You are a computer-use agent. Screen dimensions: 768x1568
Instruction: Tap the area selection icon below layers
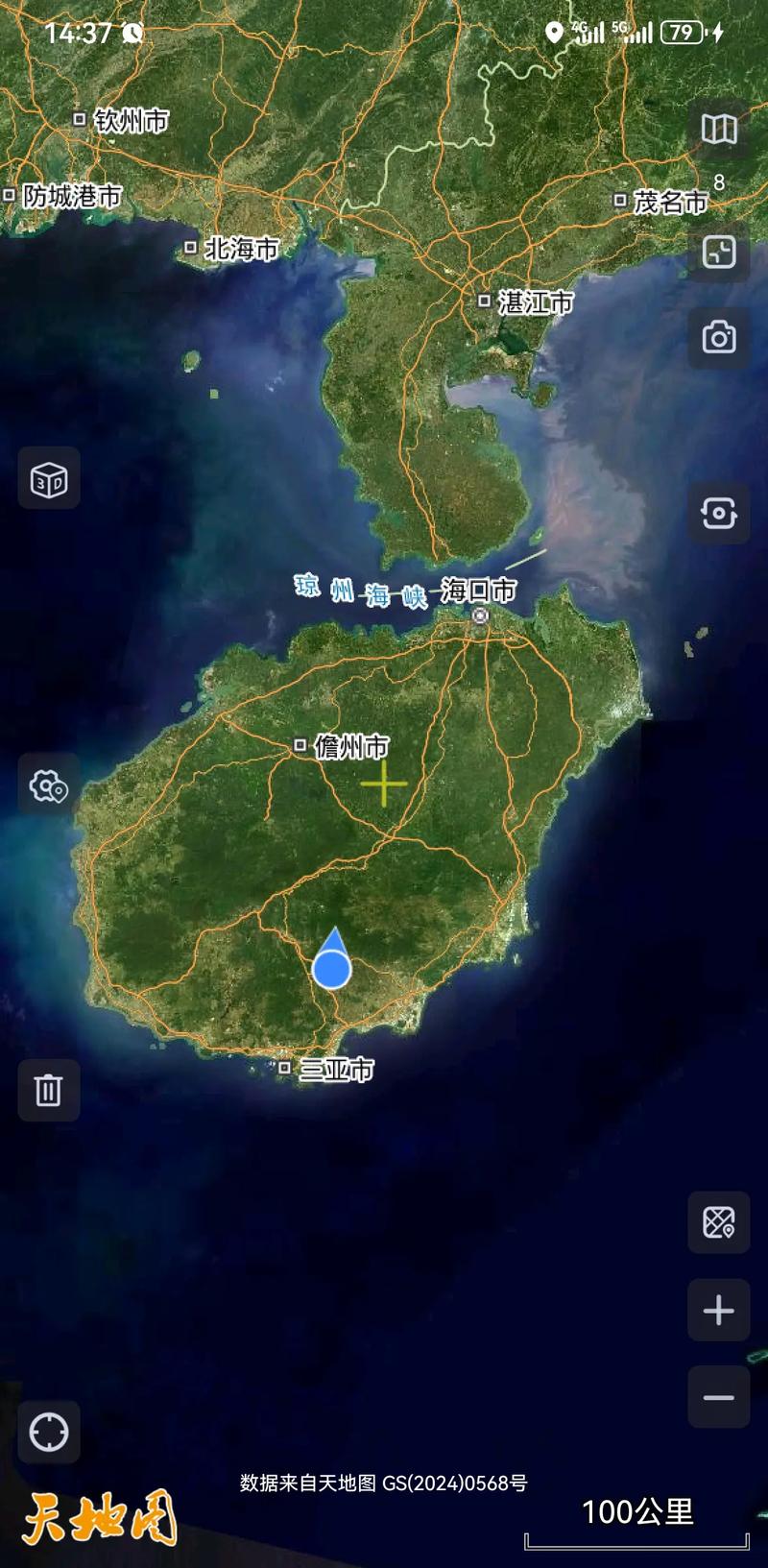718,253
